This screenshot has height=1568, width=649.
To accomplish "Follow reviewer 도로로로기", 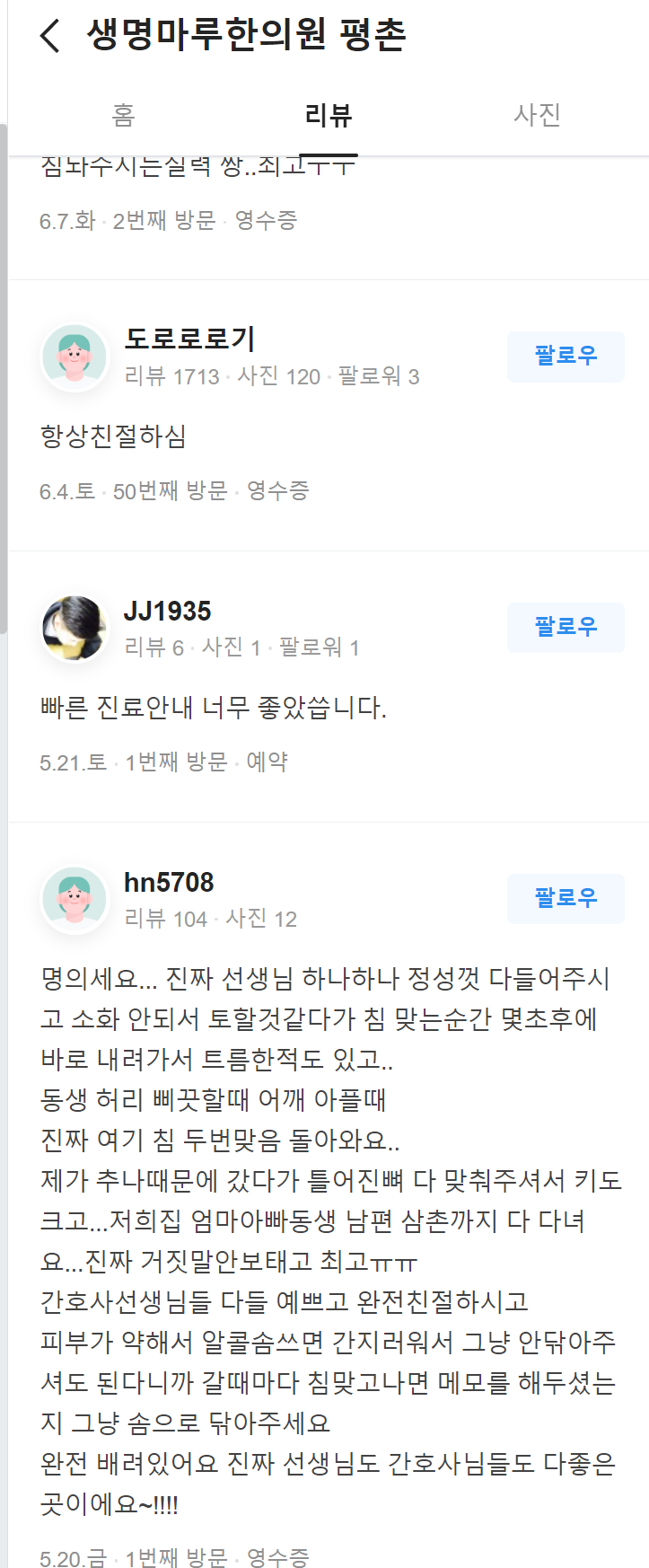I will tap(566, 356).
